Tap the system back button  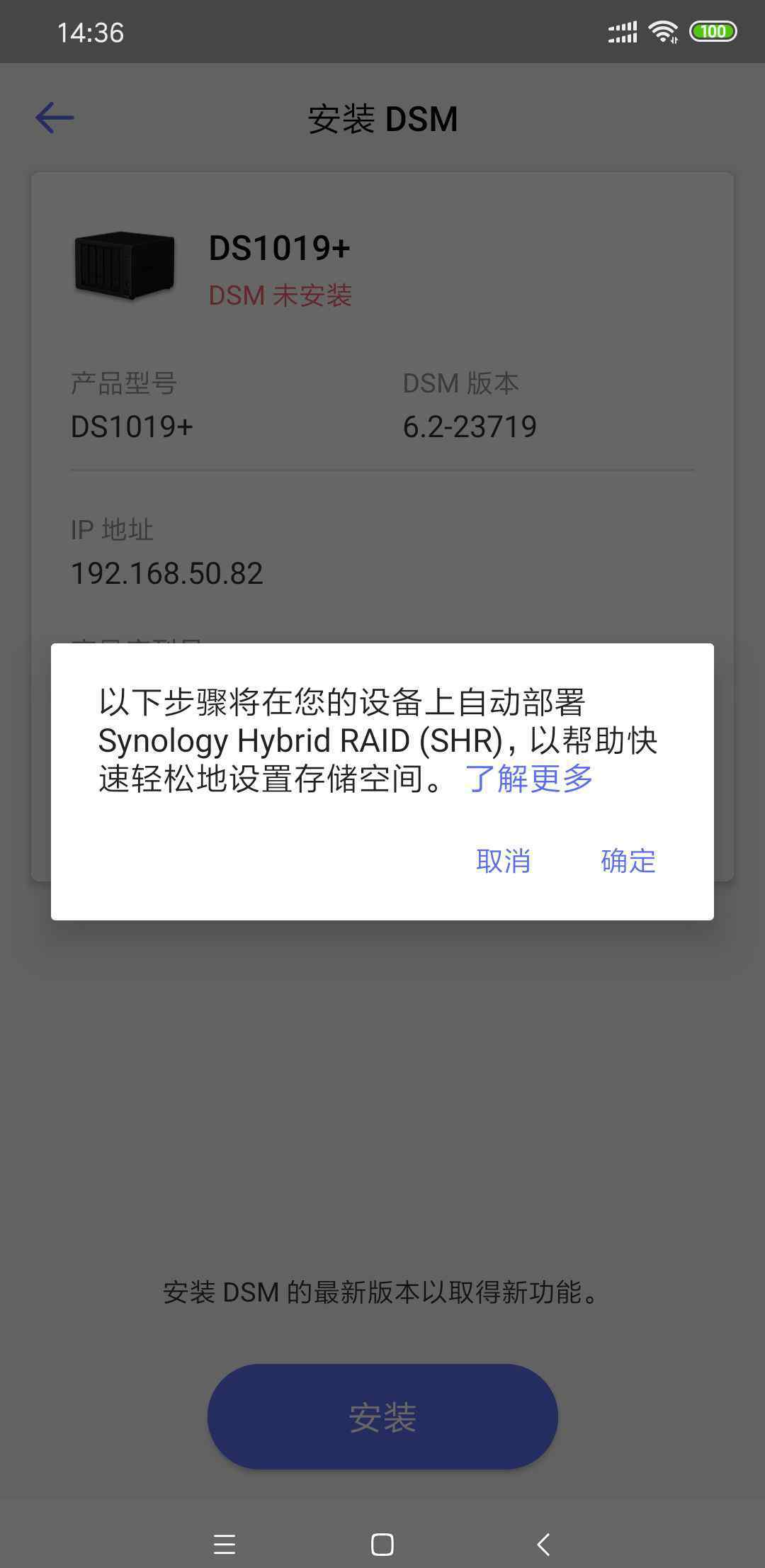coord(543,1544)
